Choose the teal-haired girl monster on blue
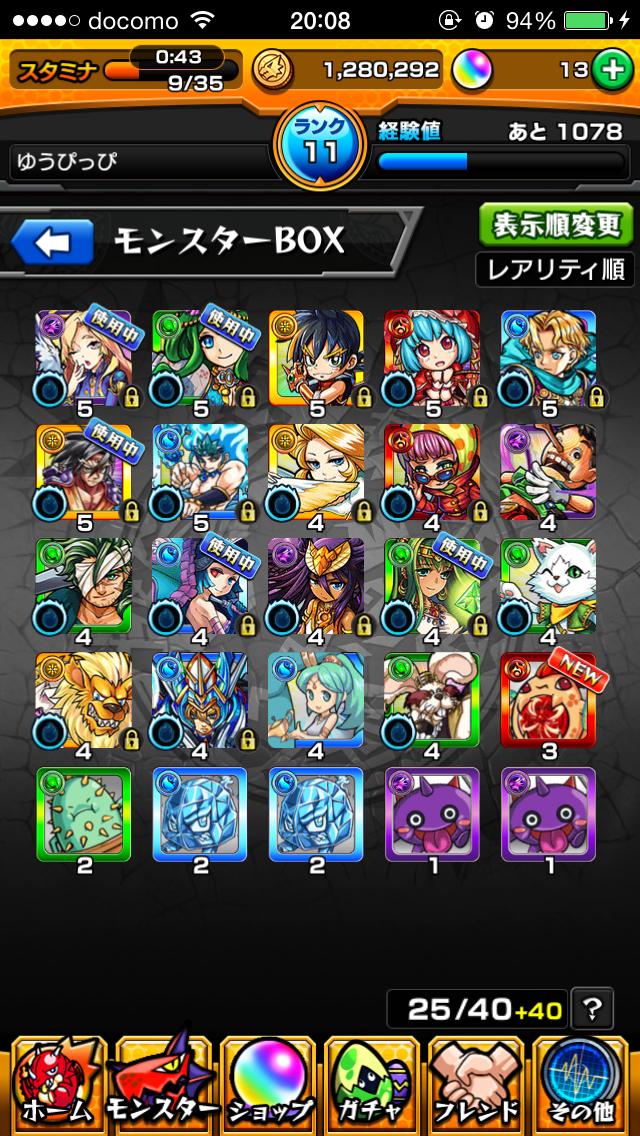 click(x=316, y=700)
